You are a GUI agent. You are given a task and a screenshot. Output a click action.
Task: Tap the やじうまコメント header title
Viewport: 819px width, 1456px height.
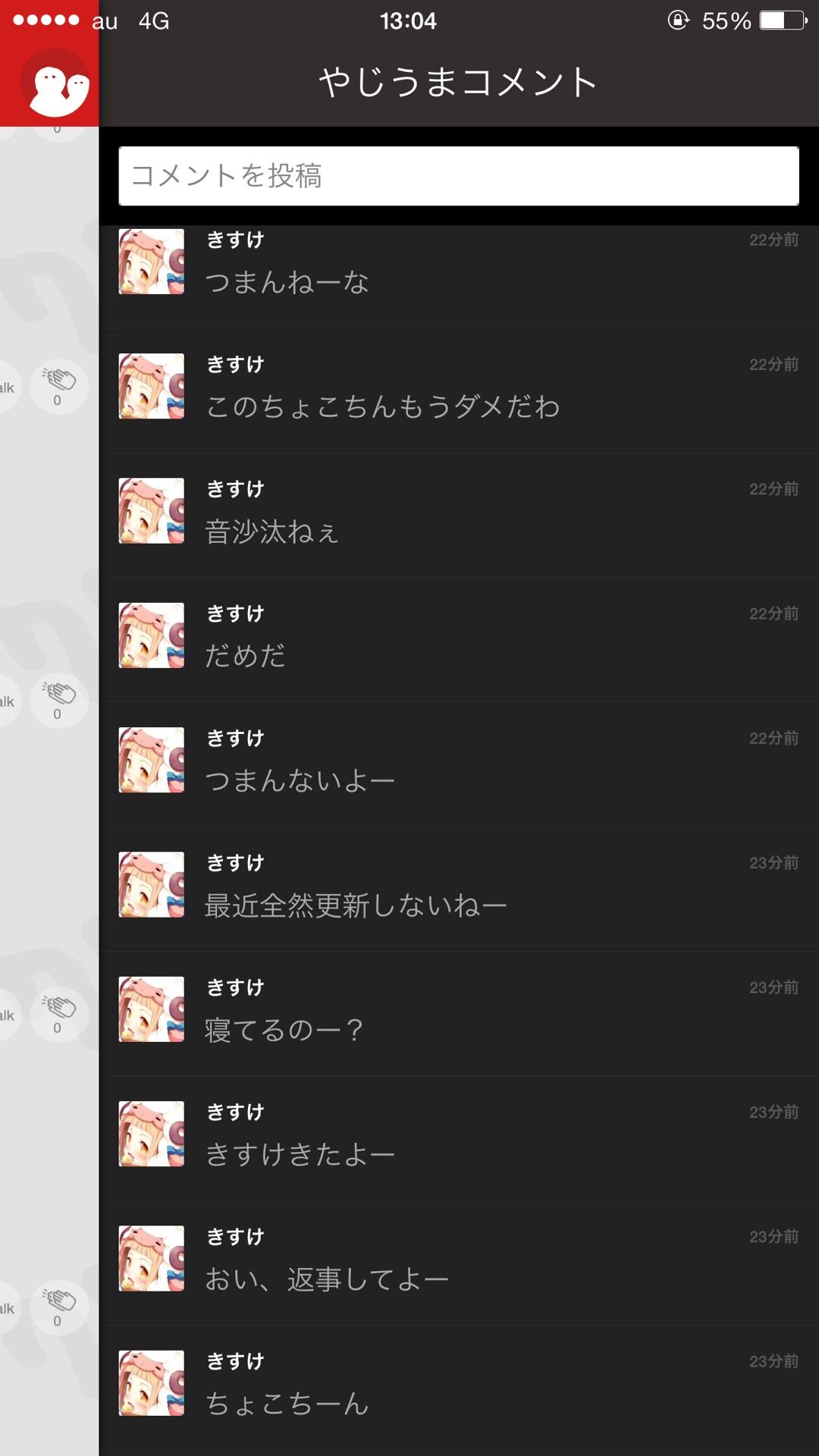tap(458, 82)
